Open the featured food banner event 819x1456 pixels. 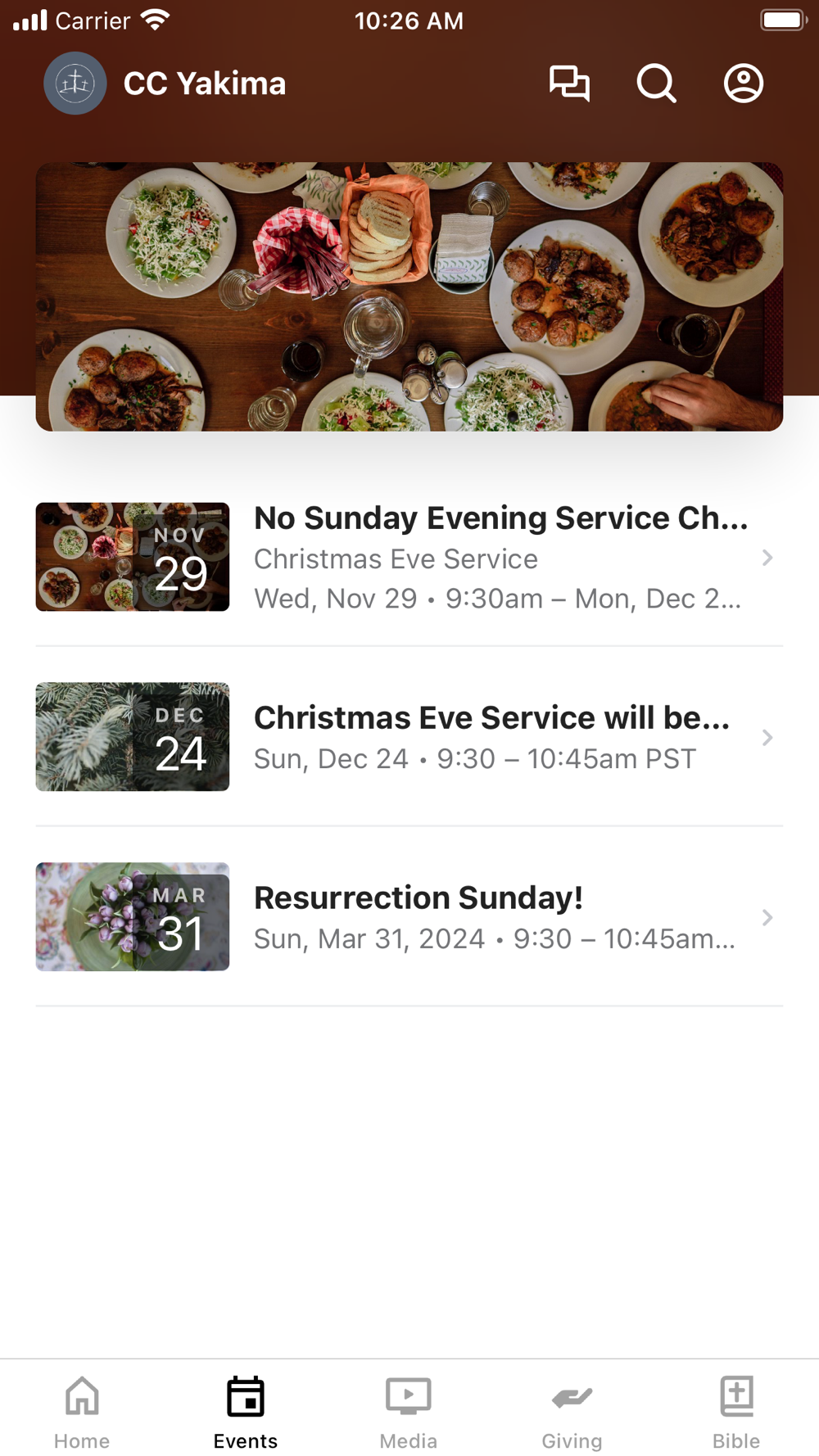coord(409,296)
